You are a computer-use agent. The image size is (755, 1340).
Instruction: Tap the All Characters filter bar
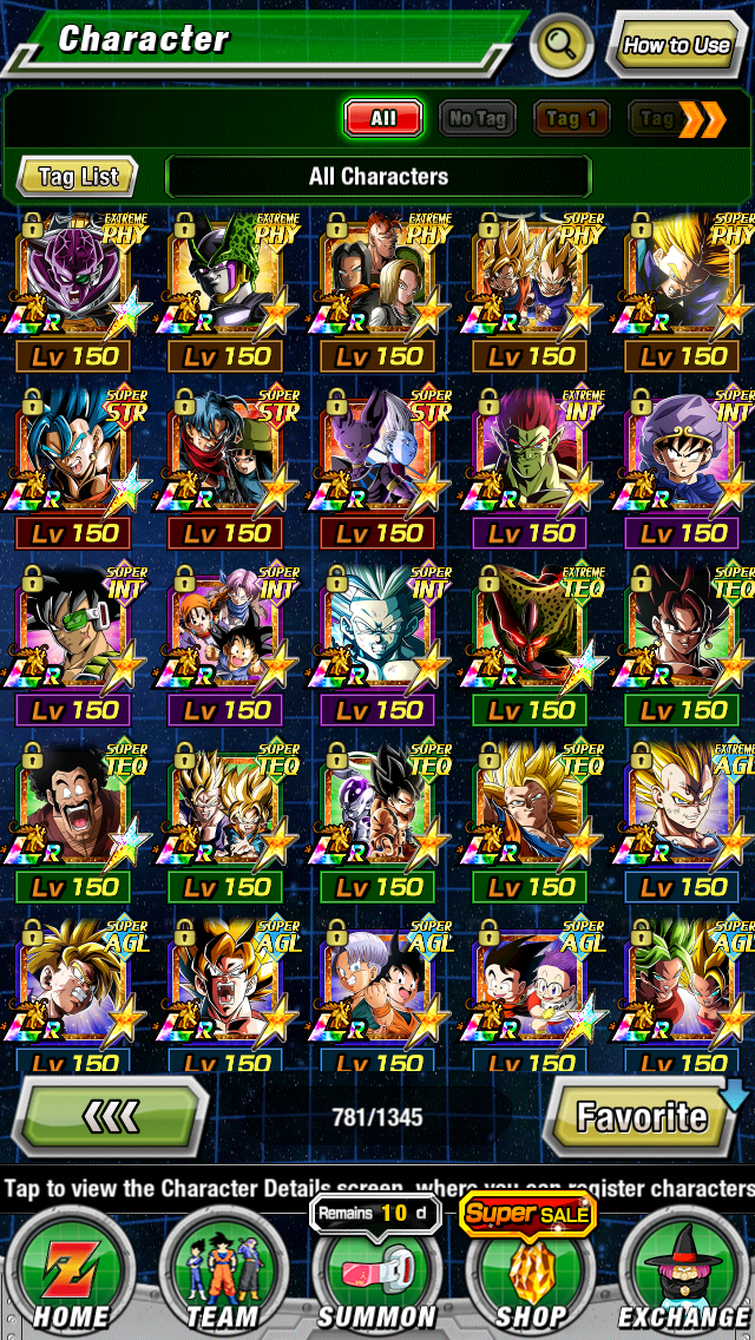(x=378, y=177)
